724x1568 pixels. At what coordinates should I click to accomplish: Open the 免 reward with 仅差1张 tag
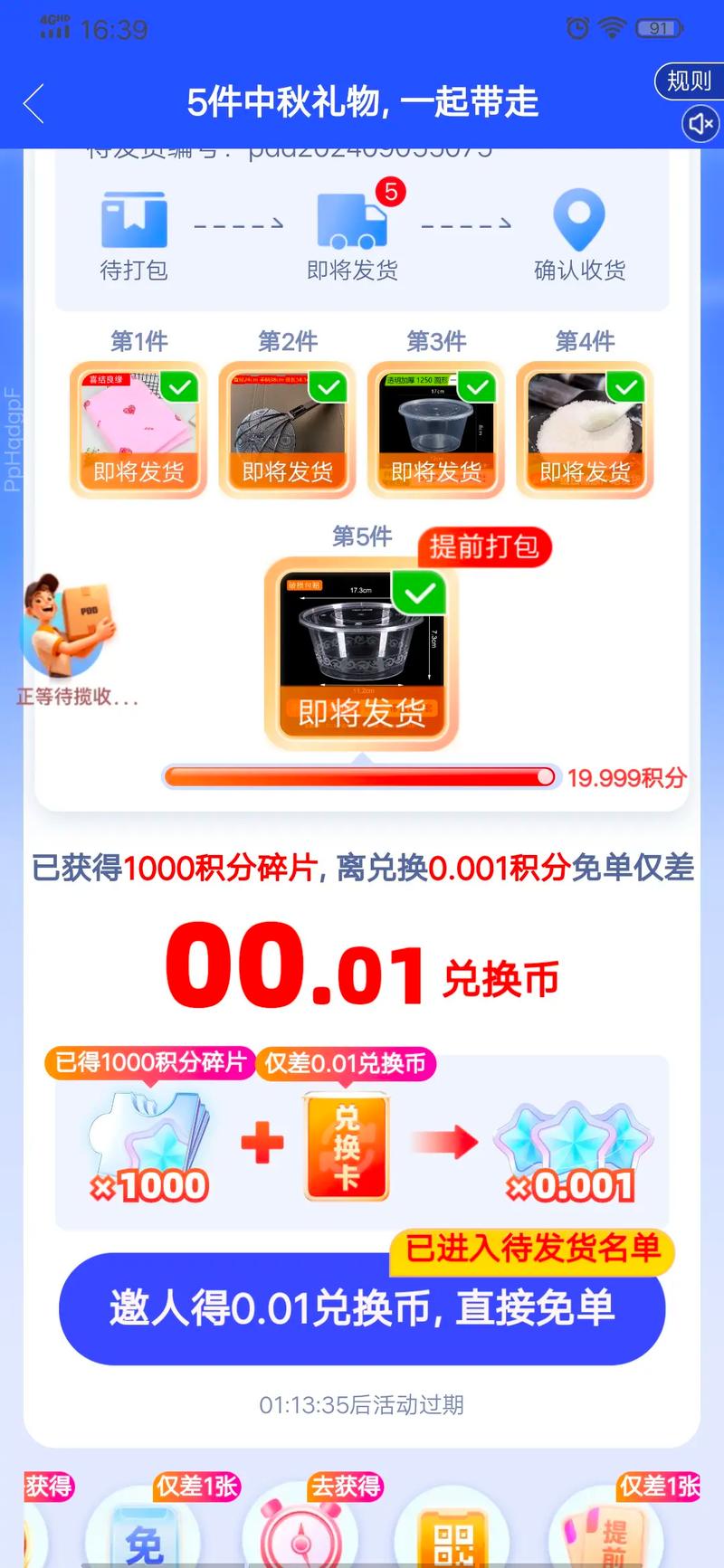click(145, 1529)
